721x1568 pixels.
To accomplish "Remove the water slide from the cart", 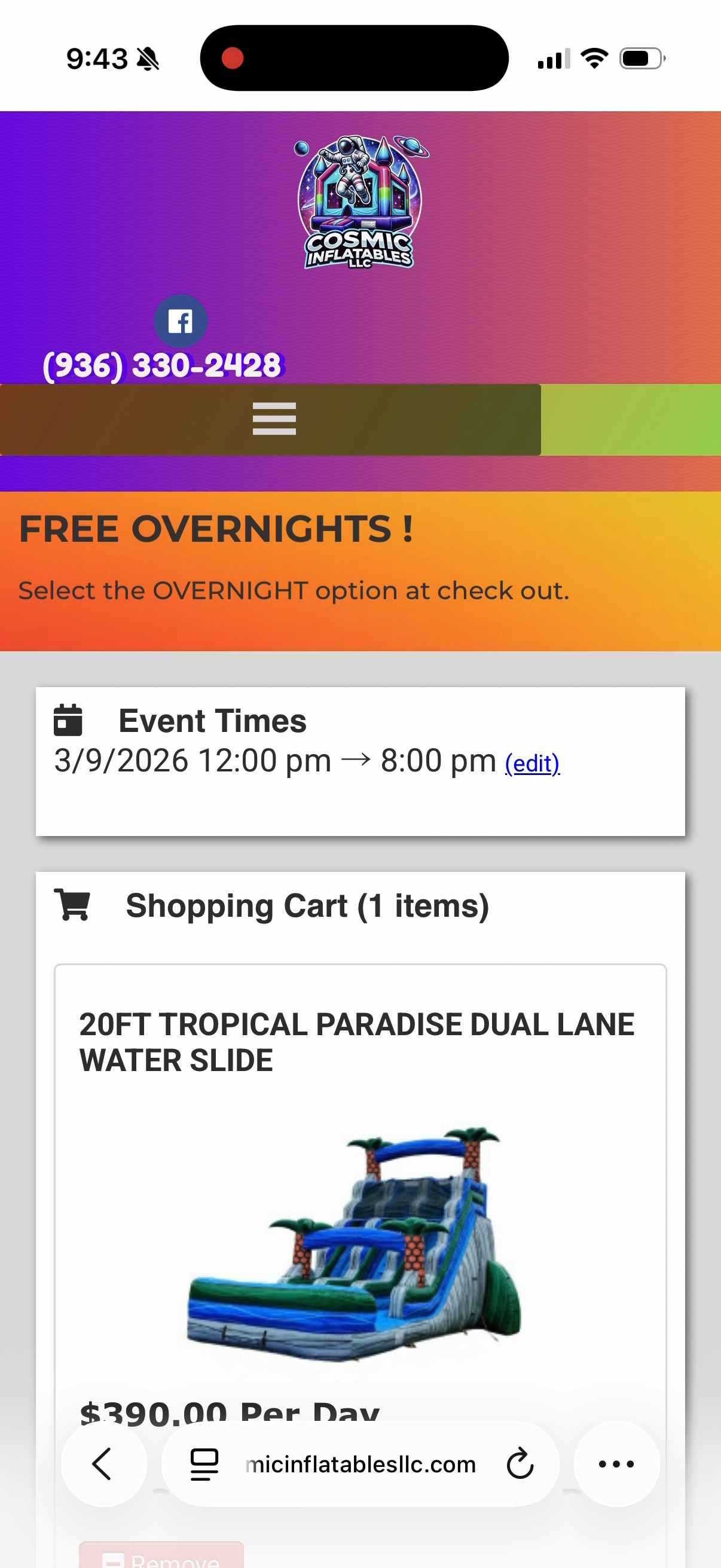I will pos(162,1559).
